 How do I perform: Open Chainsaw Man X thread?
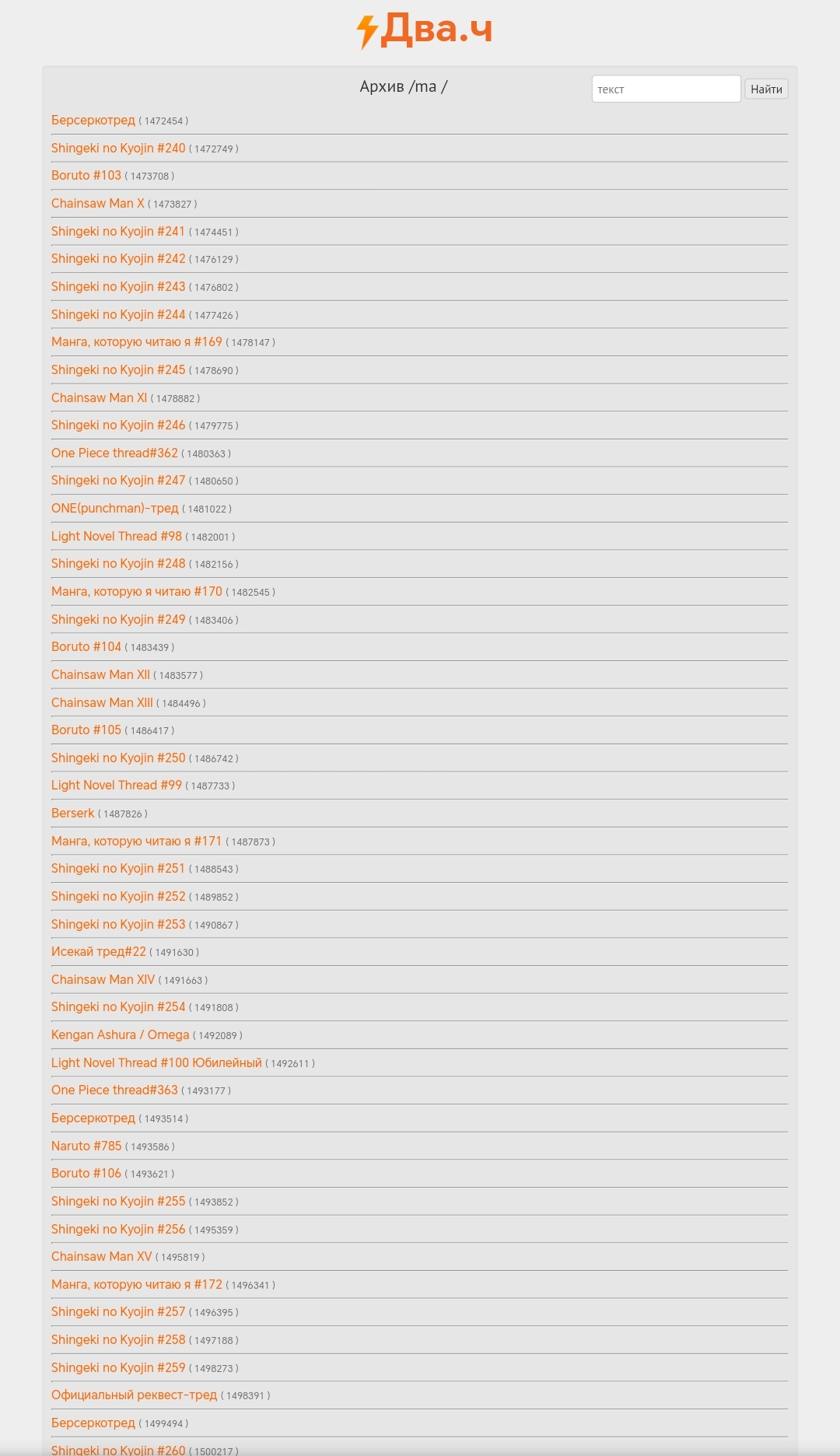click(98, 203)
